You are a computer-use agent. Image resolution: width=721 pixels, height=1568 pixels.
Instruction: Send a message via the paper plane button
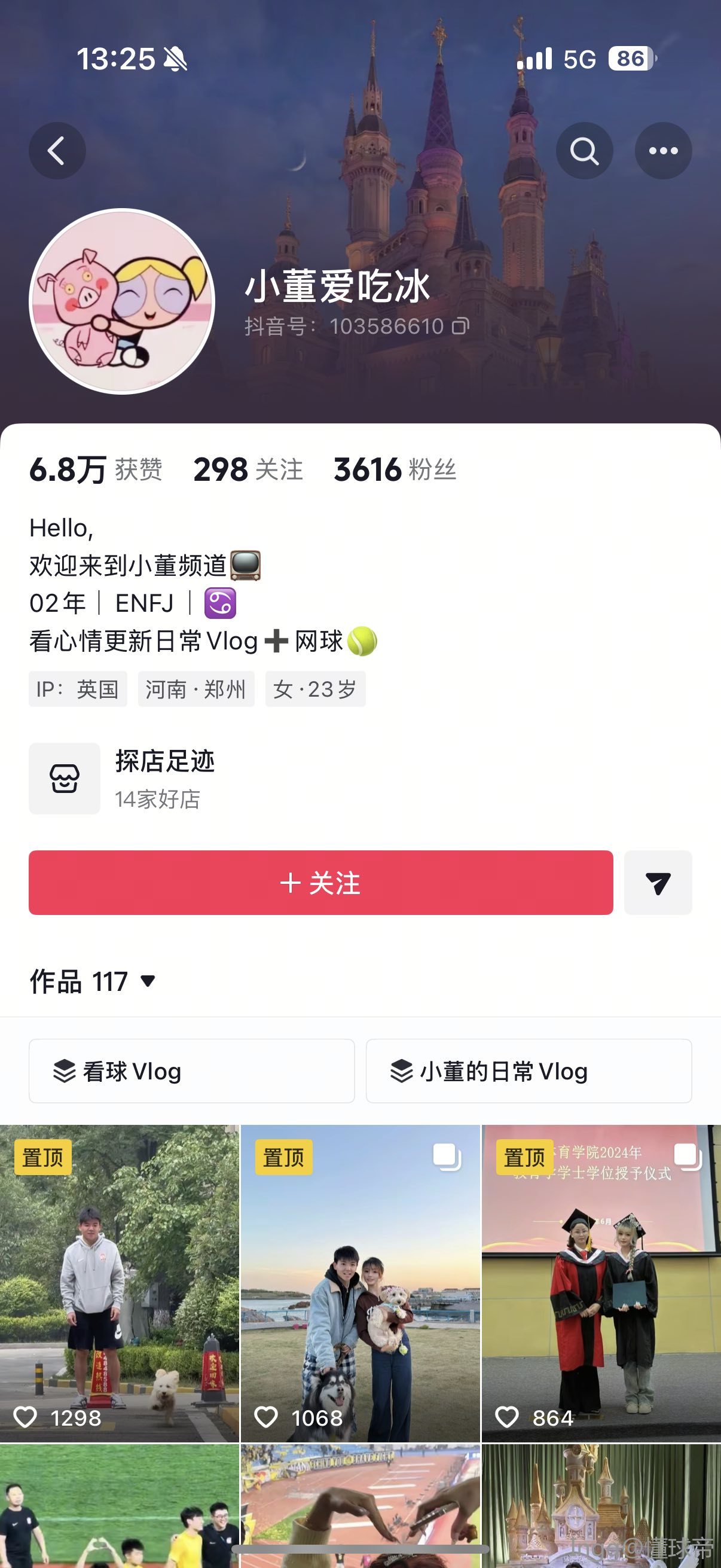658,883
